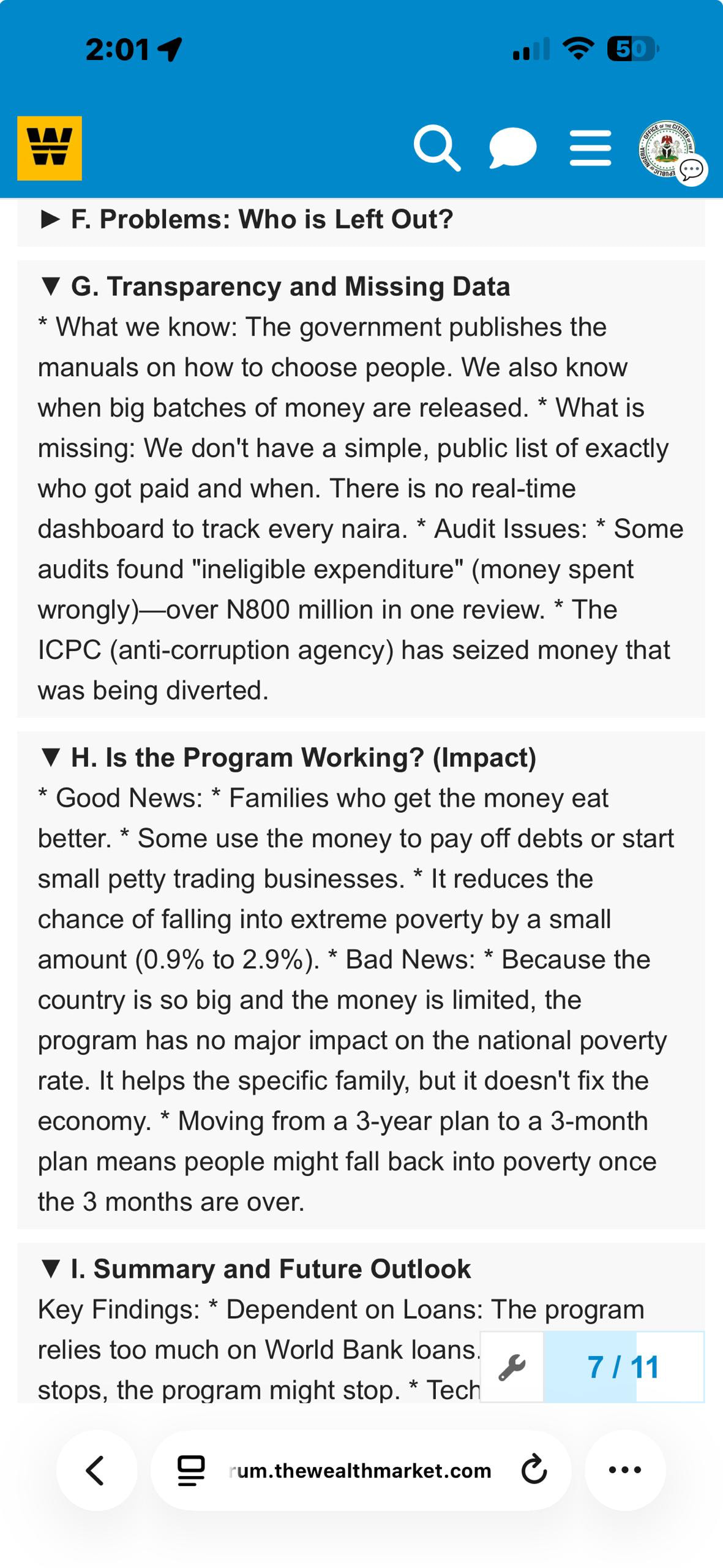Open the browser's more options menu
The image size is (723, 1568).
click(625, 1471)
